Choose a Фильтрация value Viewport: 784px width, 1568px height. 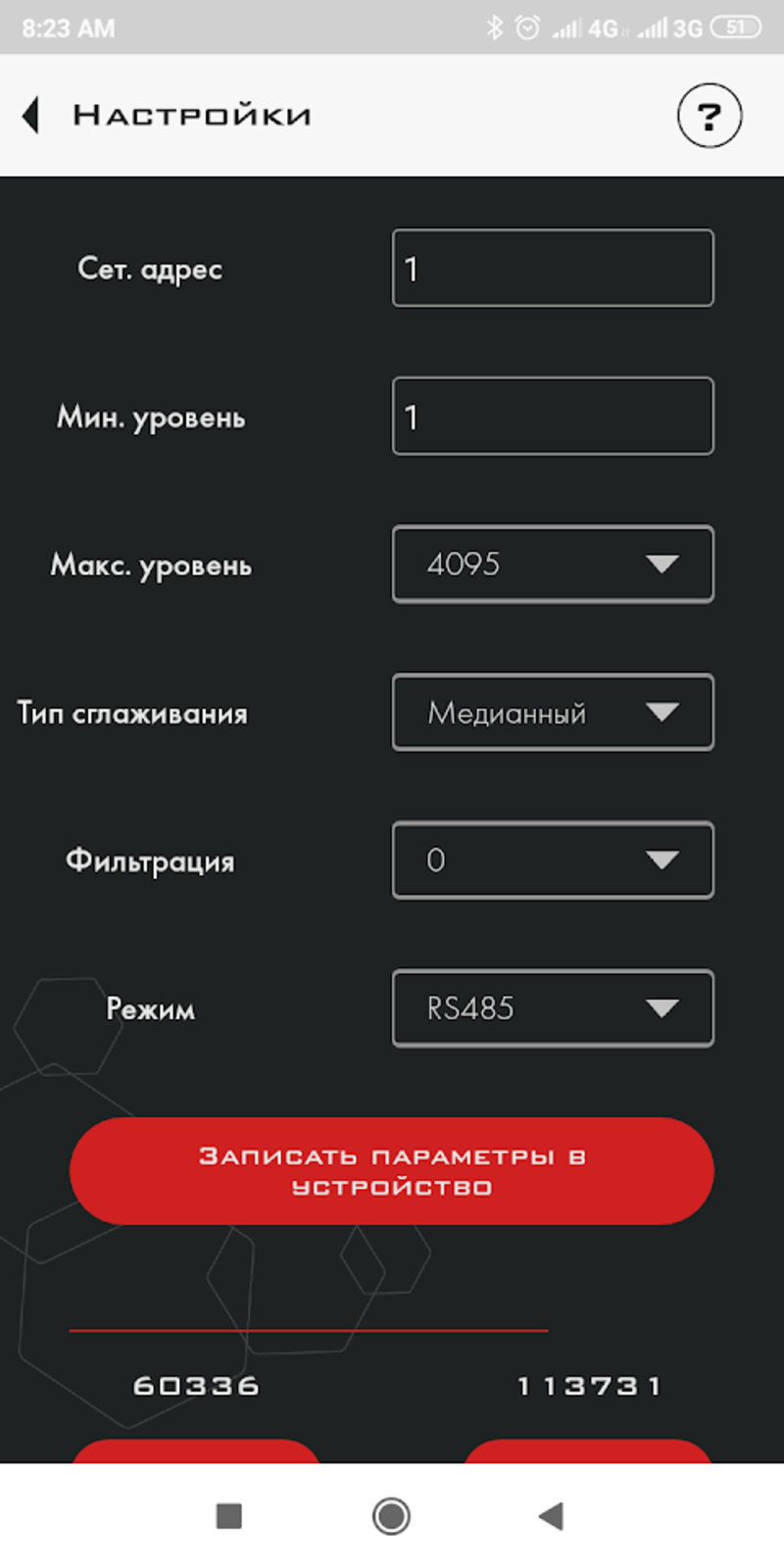point(553,860)
